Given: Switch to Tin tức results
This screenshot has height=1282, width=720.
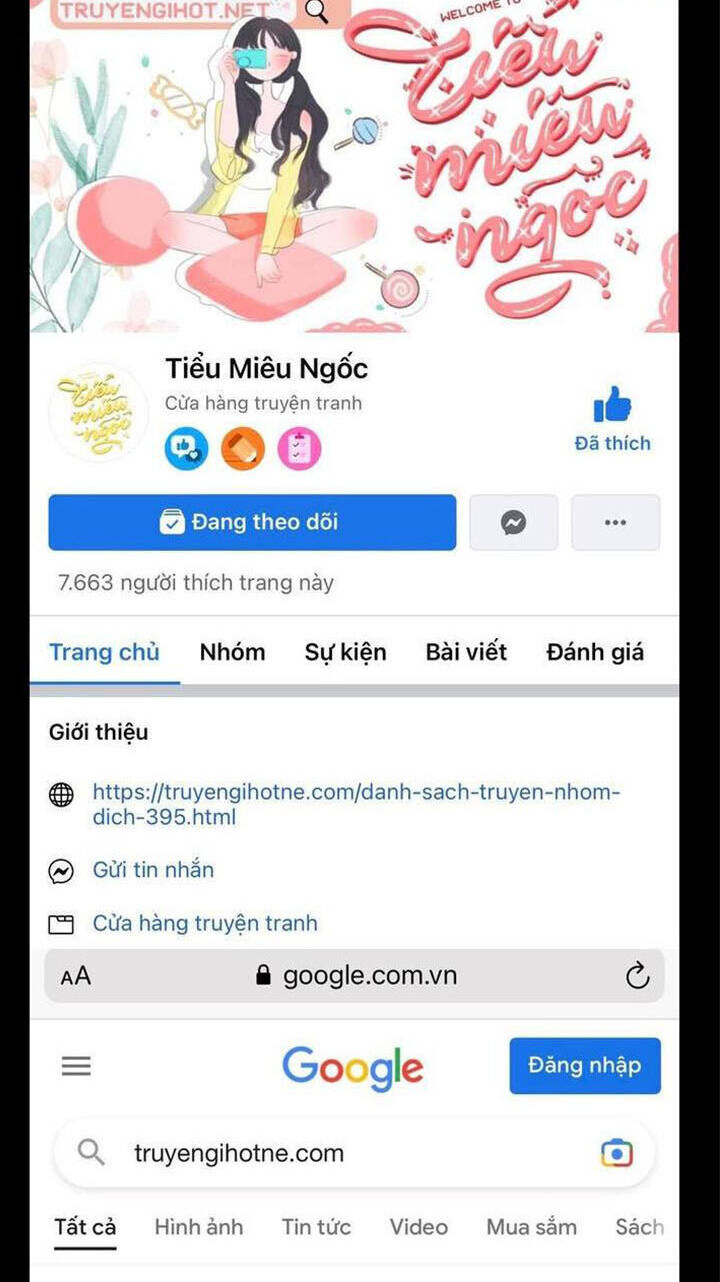Looking at the screenshot, I should tap(316, 1227).
